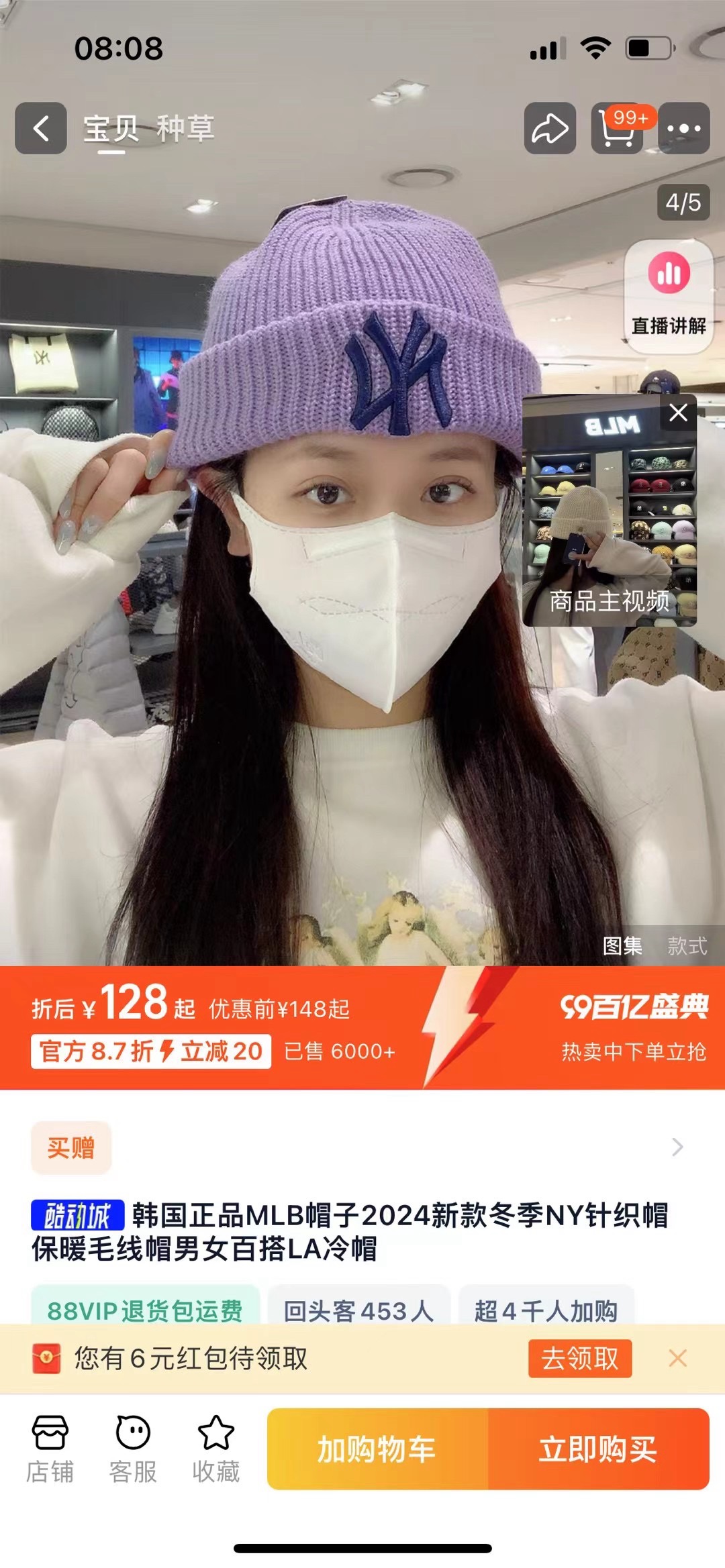Viewport: 725px width, 1568px height.
Task: Close the 商品主视频 floating video
Action: (678, 413)
